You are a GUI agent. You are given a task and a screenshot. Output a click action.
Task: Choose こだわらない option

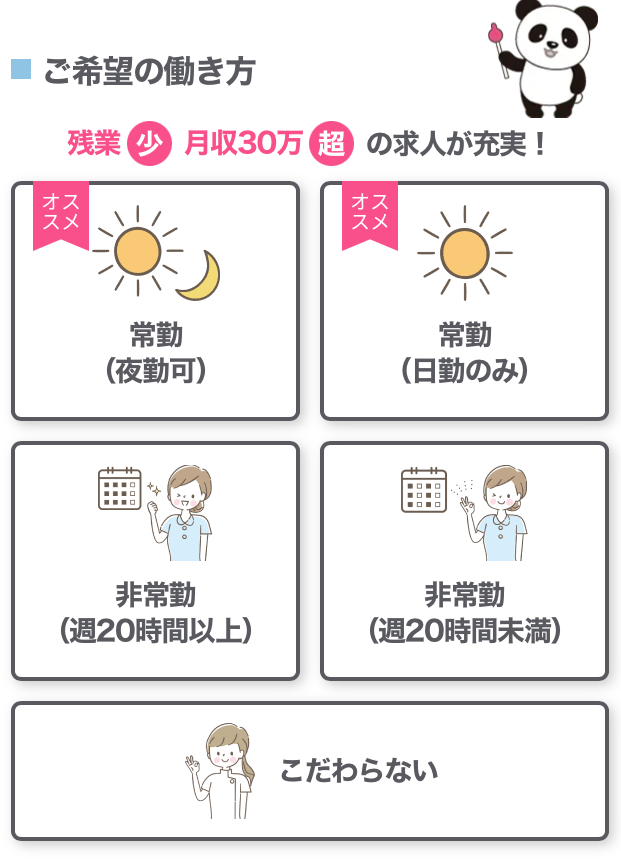tap(310, 771)
